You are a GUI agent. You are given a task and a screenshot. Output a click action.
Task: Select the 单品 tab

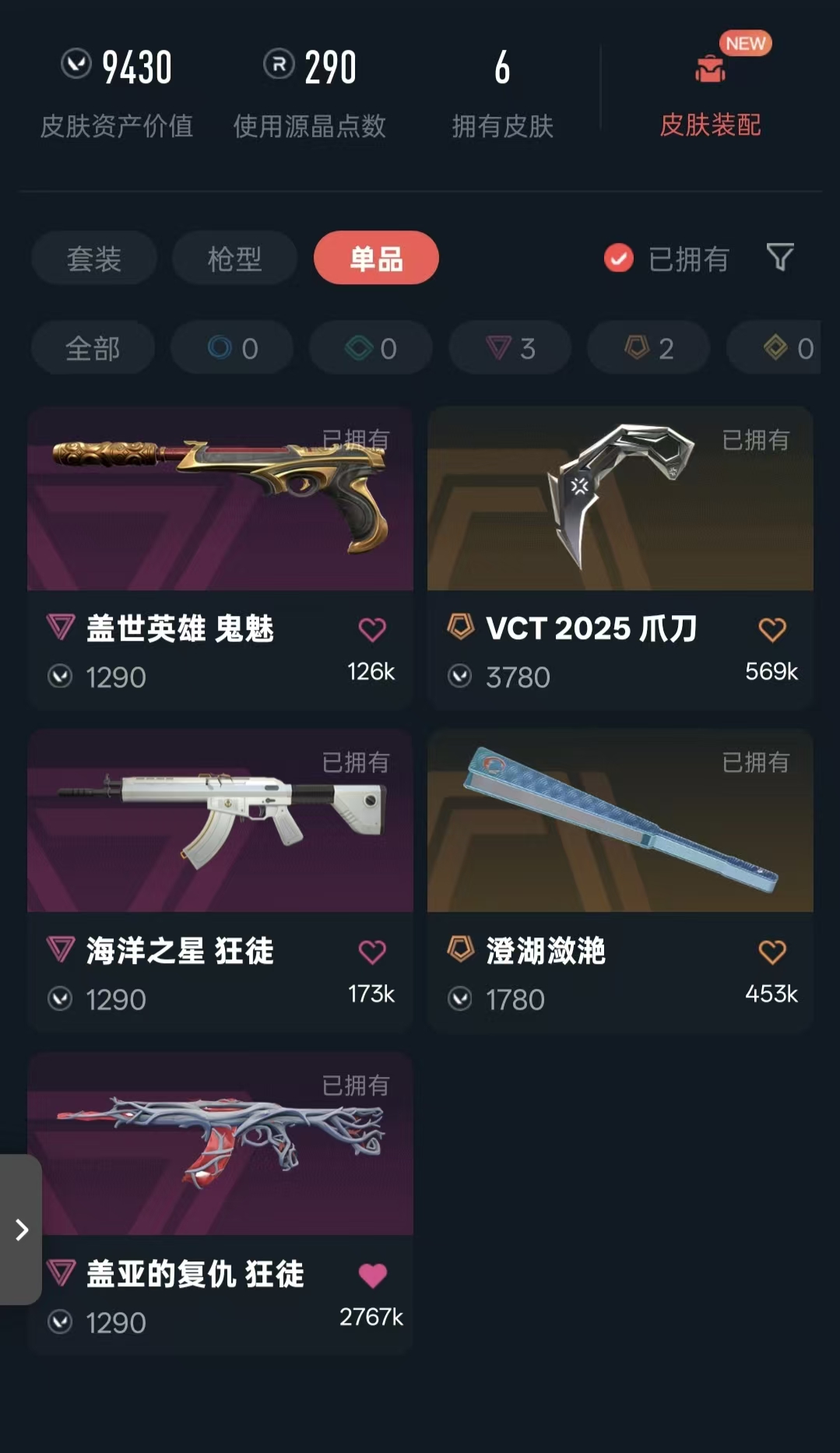click(x=376, y=259)
